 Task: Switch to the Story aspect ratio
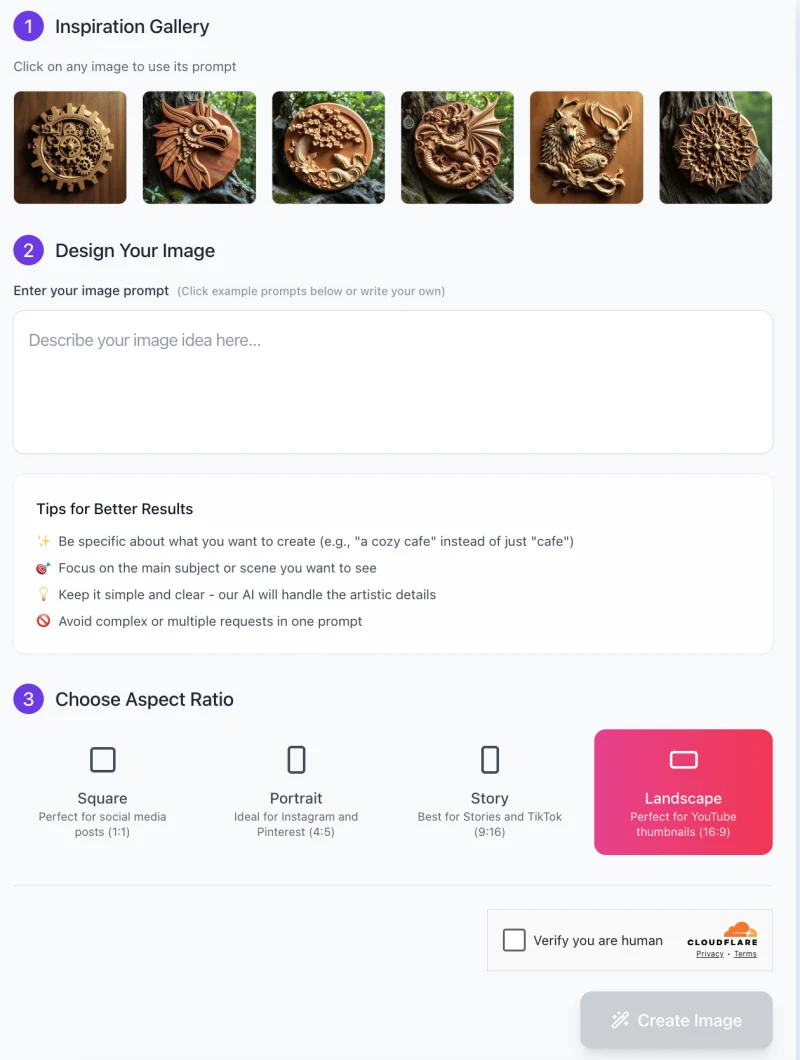pyautogui.click(x=489, y=791)
